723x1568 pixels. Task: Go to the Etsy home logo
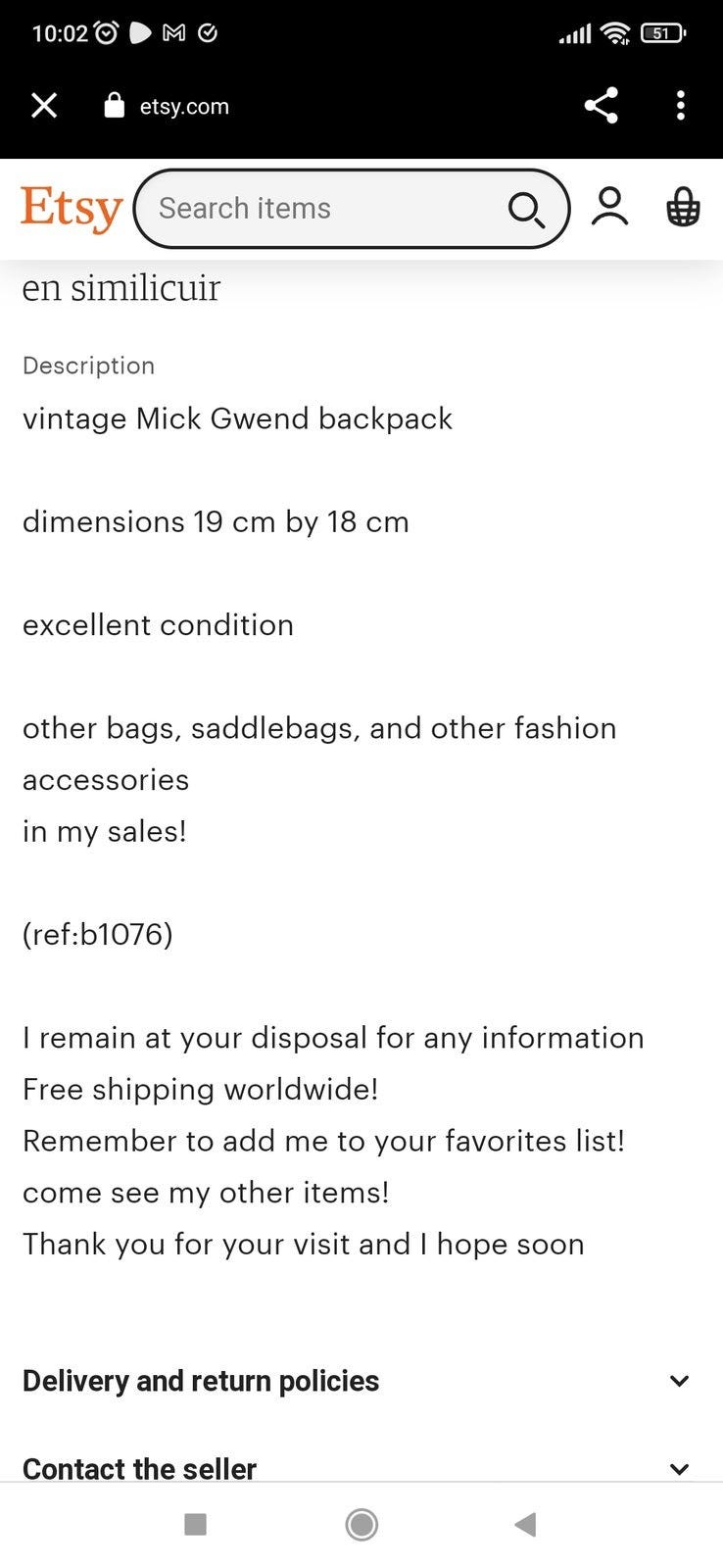point(72,209)
